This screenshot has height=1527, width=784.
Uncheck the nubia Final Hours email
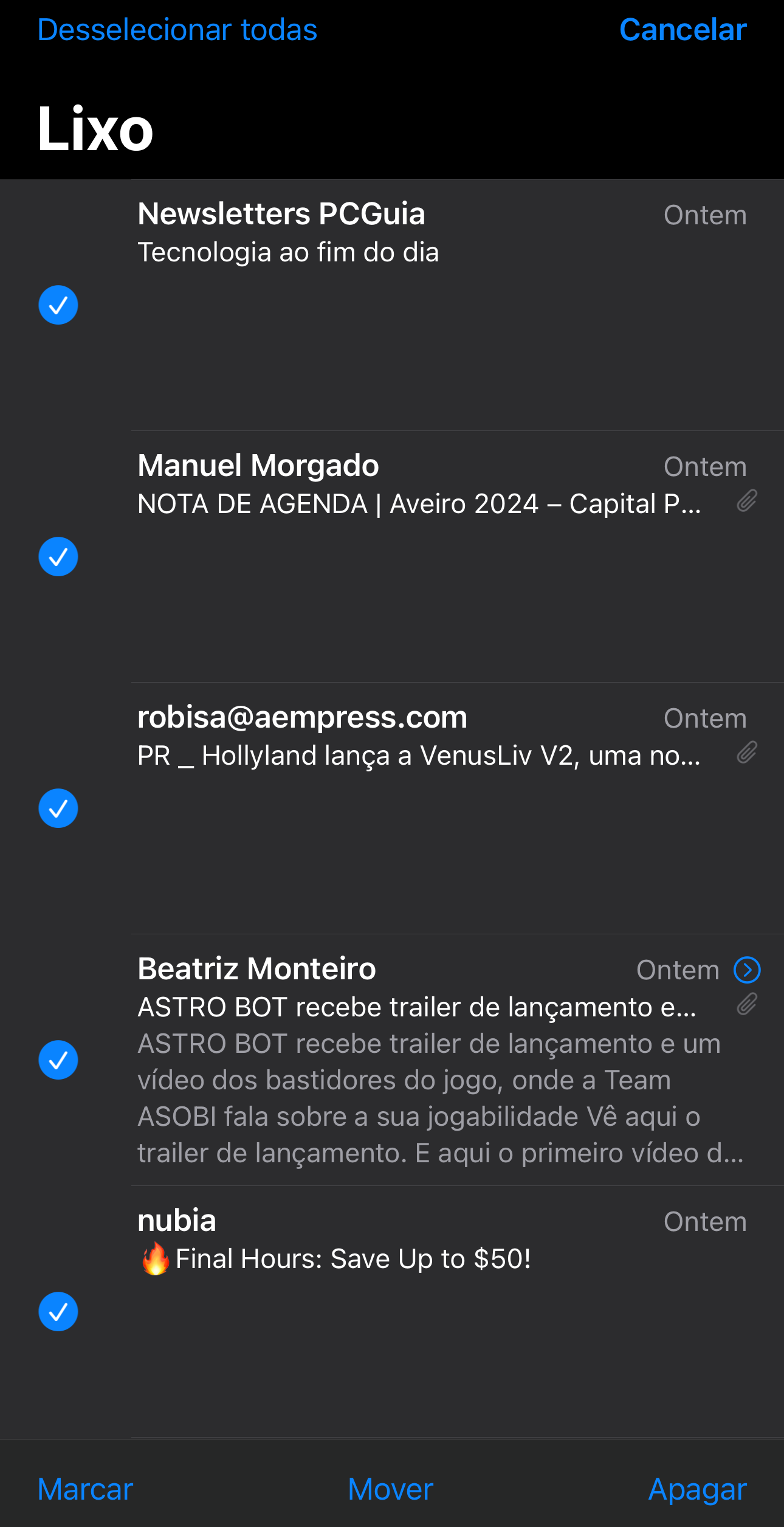tap(58, 1311)
